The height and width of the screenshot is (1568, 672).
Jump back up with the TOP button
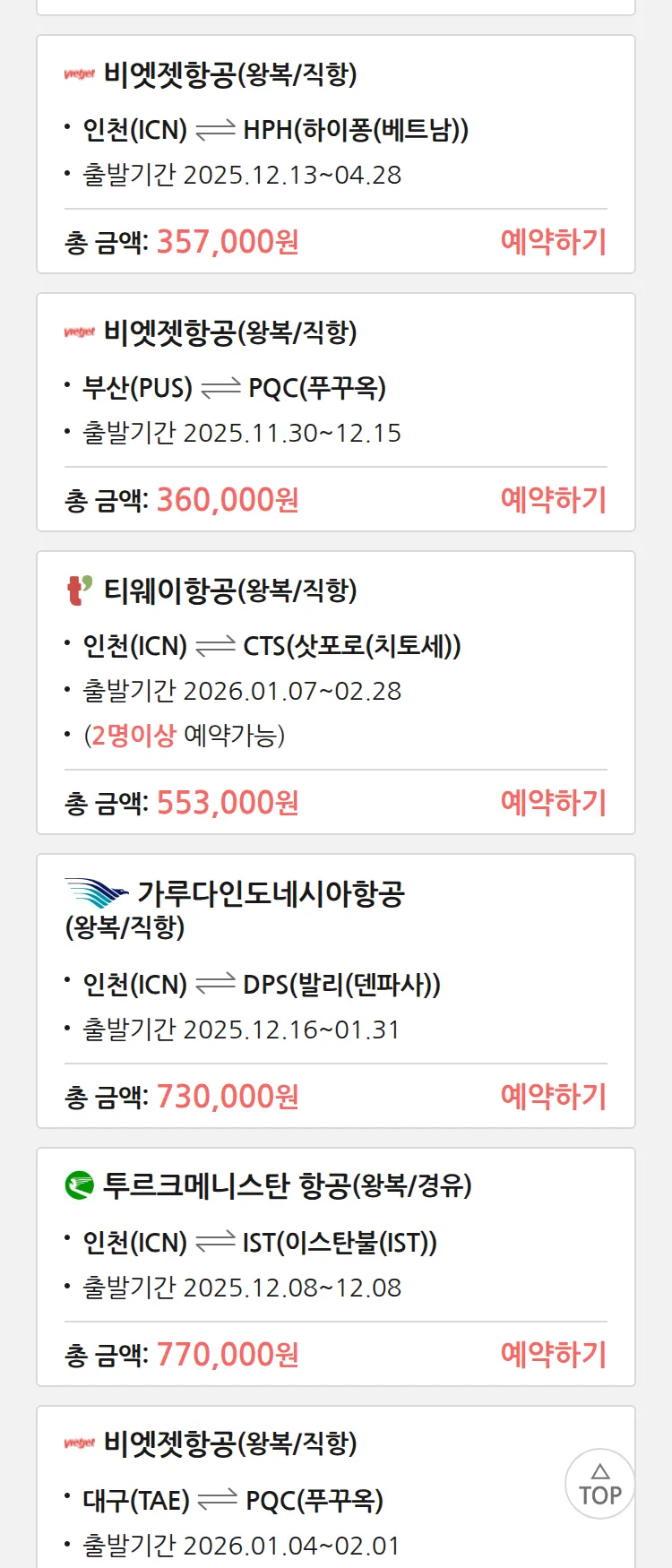click(x=599, y=1485)
